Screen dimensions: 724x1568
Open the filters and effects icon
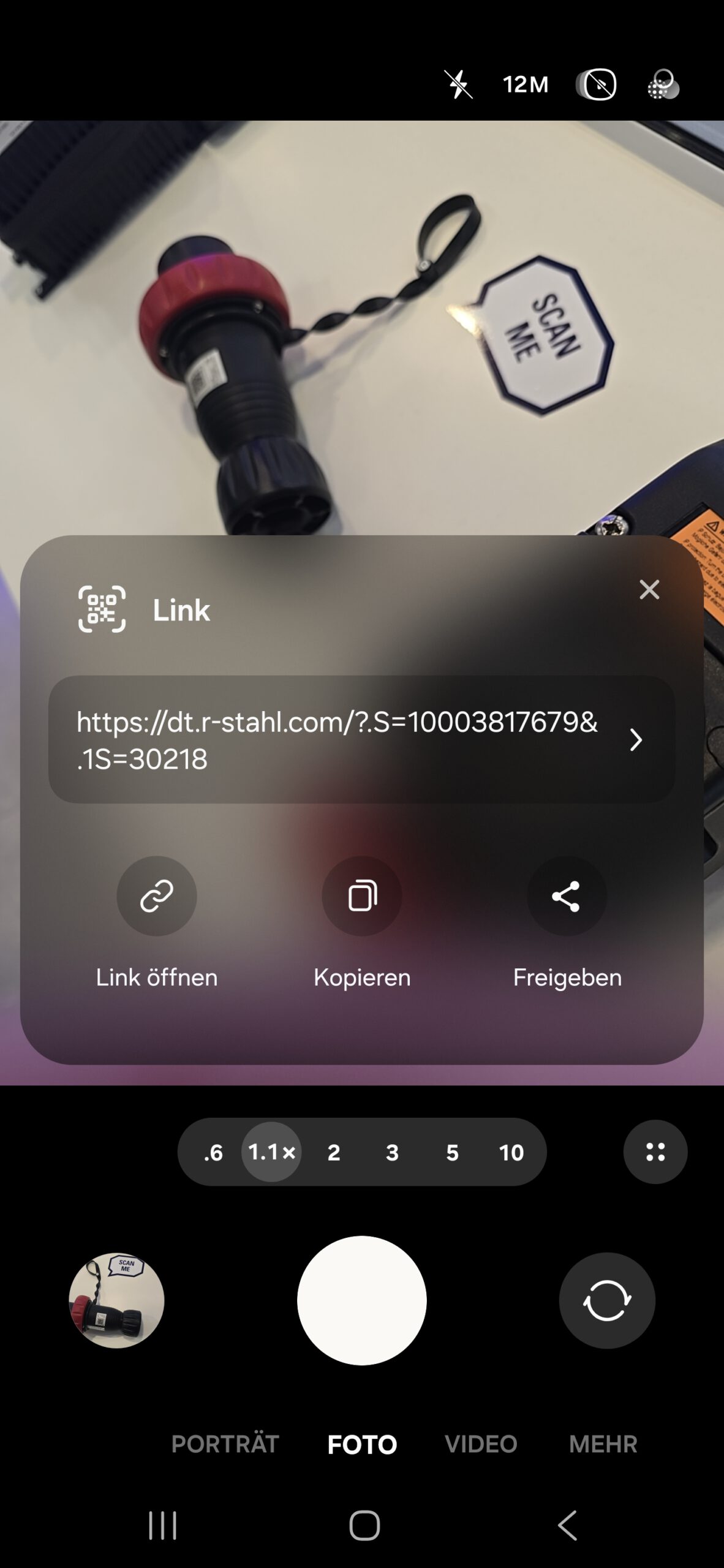tap(663, 84)
